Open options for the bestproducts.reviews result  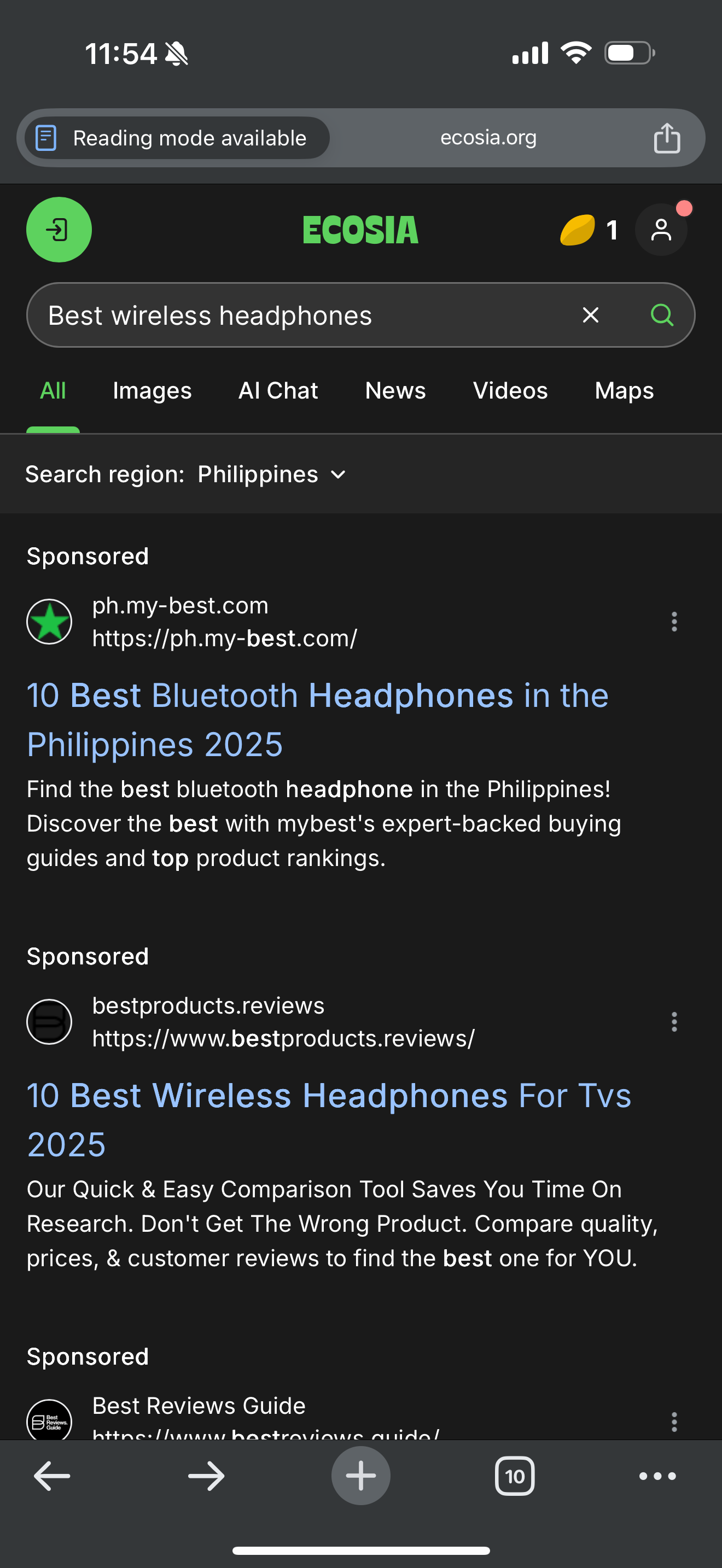click(x=674, y=1021)
